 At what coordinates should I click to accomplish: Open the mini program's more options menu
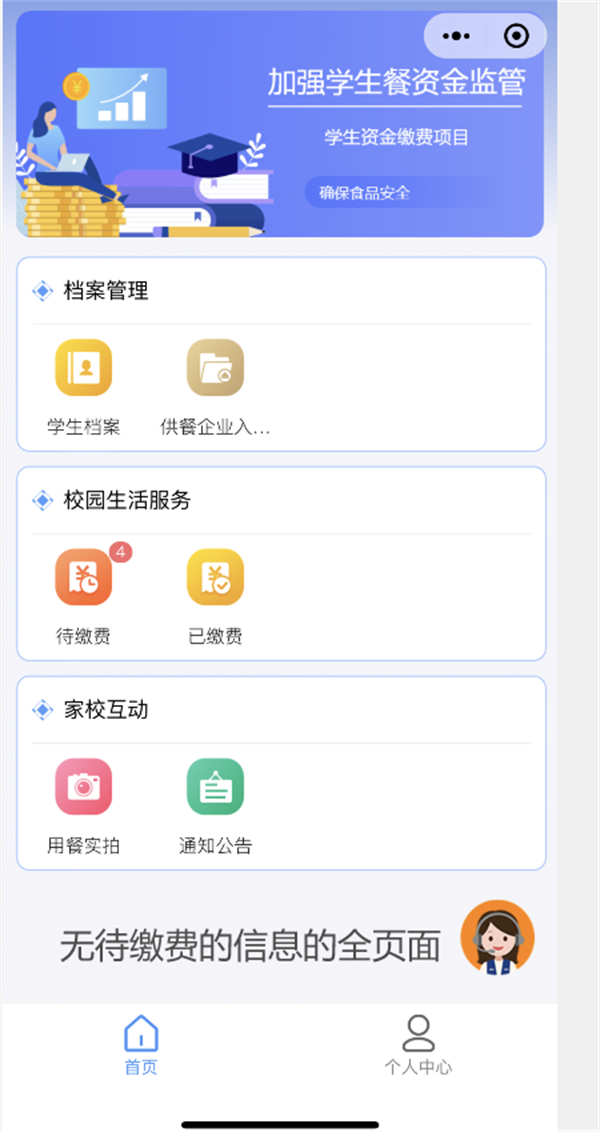point(456,35)
